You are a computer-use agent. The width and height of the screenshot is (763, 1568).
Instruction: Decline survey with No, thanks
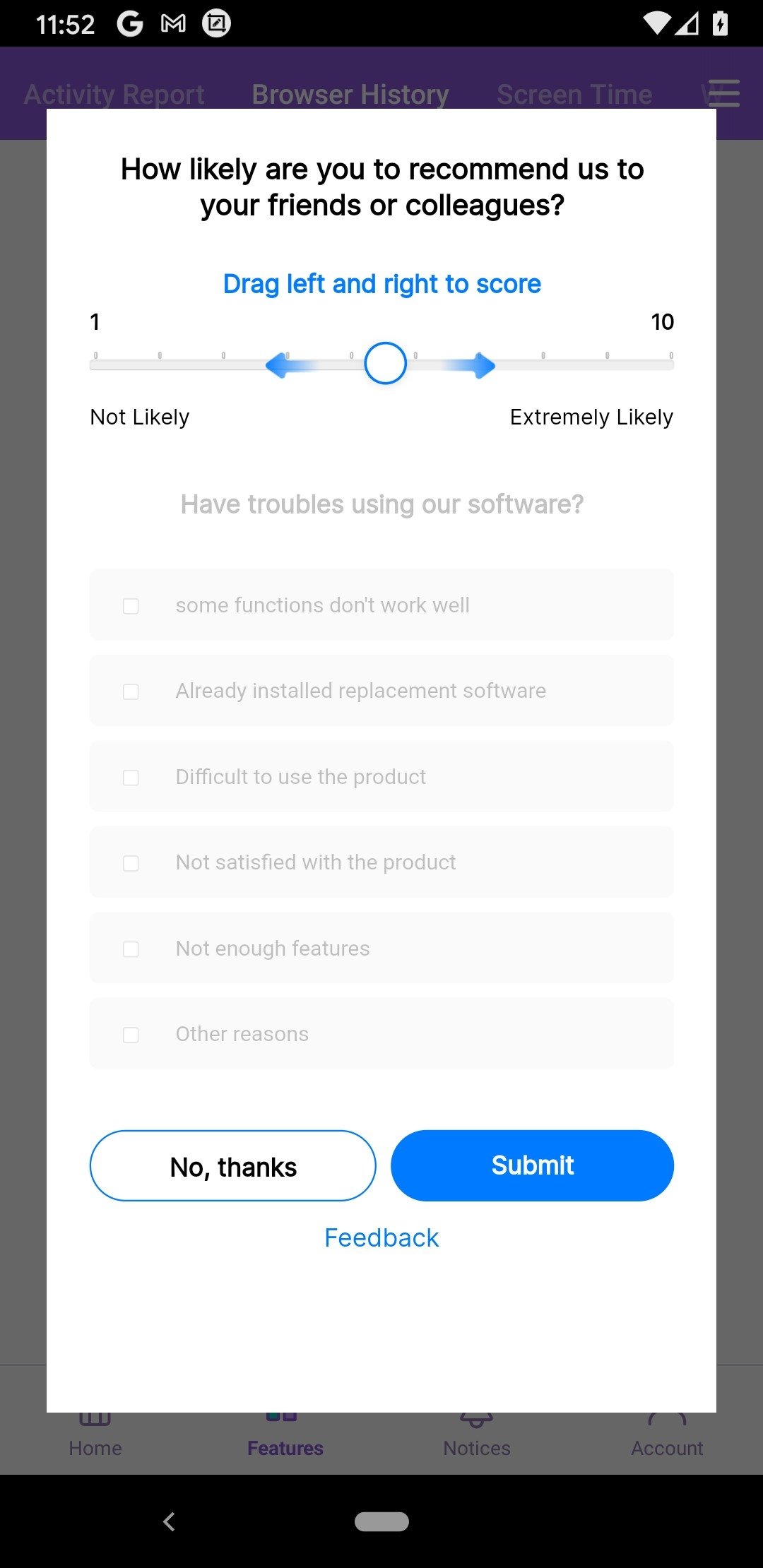[x=233, y=1166]
